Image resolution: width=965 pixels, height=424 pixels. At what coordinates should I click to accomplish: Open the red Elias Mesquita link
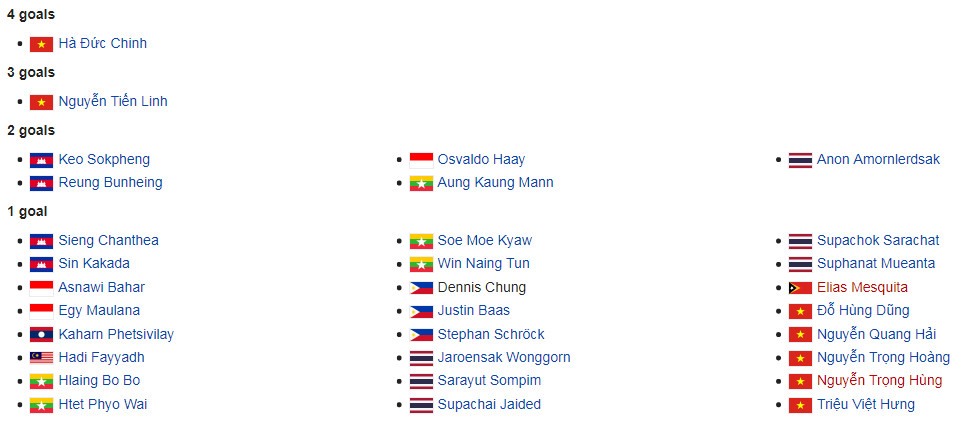tap(862, 288)
